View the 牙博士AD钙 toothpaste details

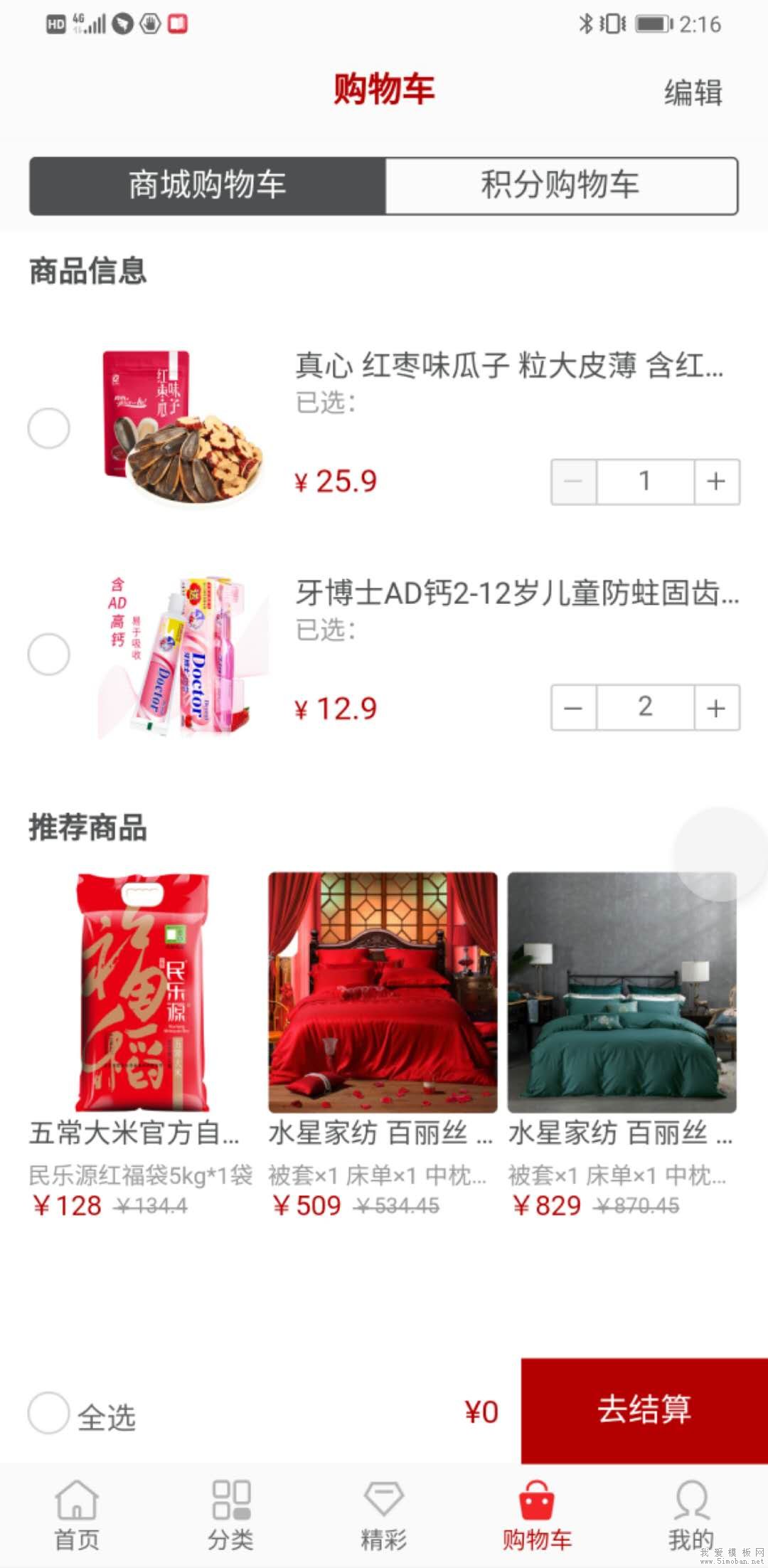[x=516, y=593]
